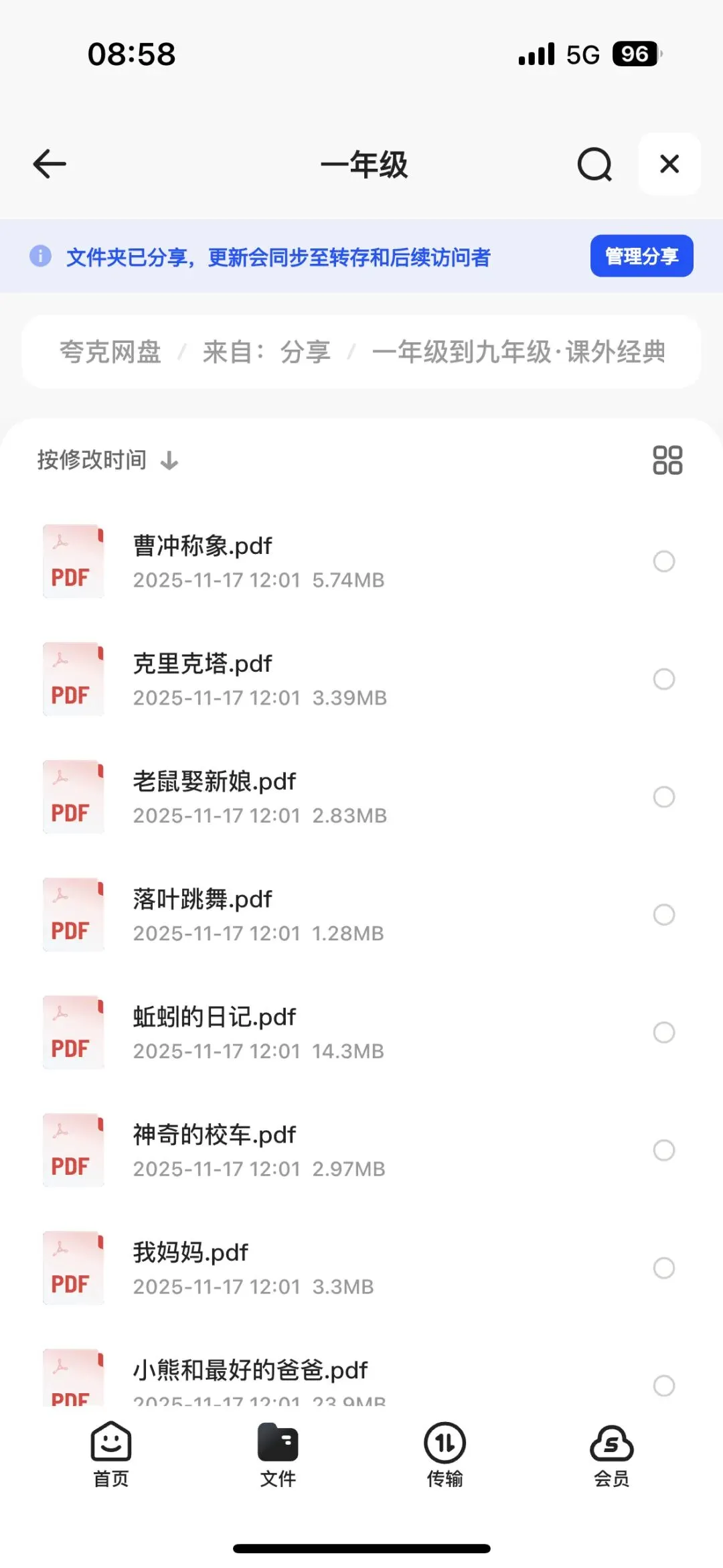The image size is (723, 1568).
Task: Select the checkbox for 小熊和最好的爸爸.pdf
Action: point(663,1385)
